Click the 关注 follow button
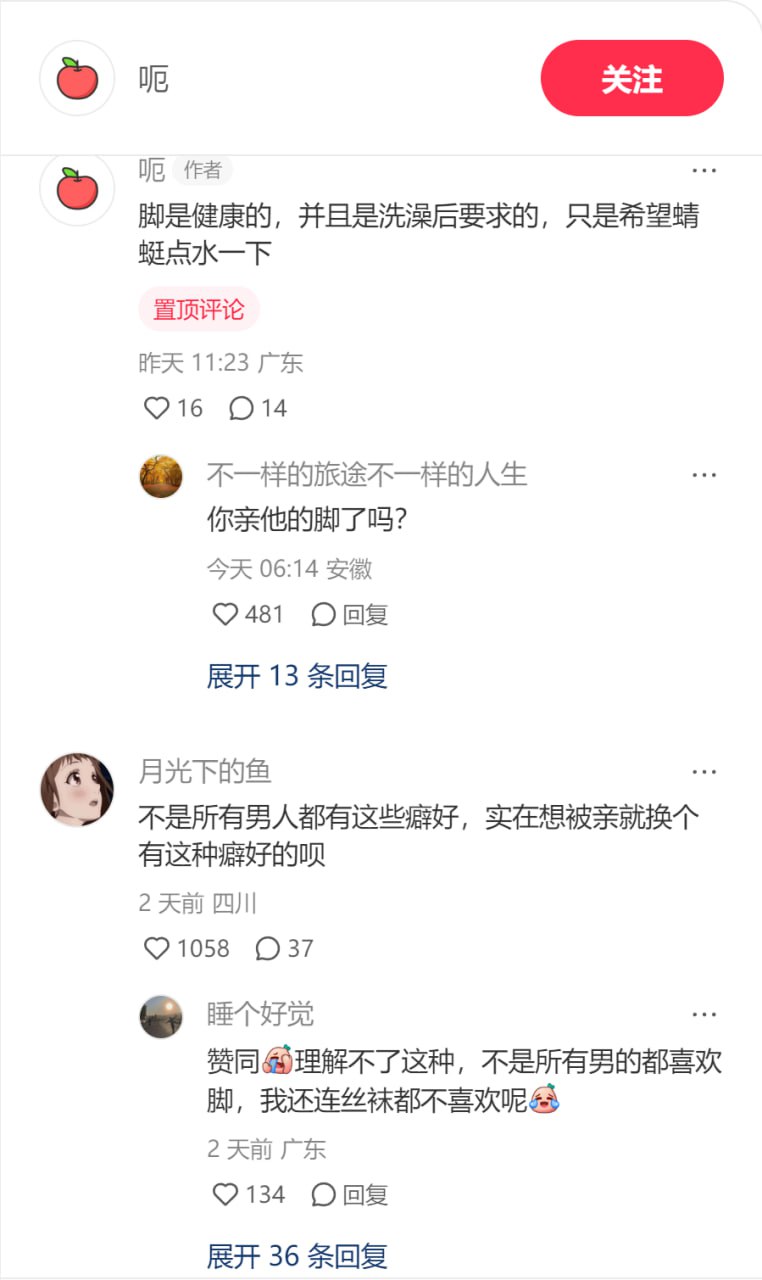This screenshot has width=762, height=1280. 632,77
